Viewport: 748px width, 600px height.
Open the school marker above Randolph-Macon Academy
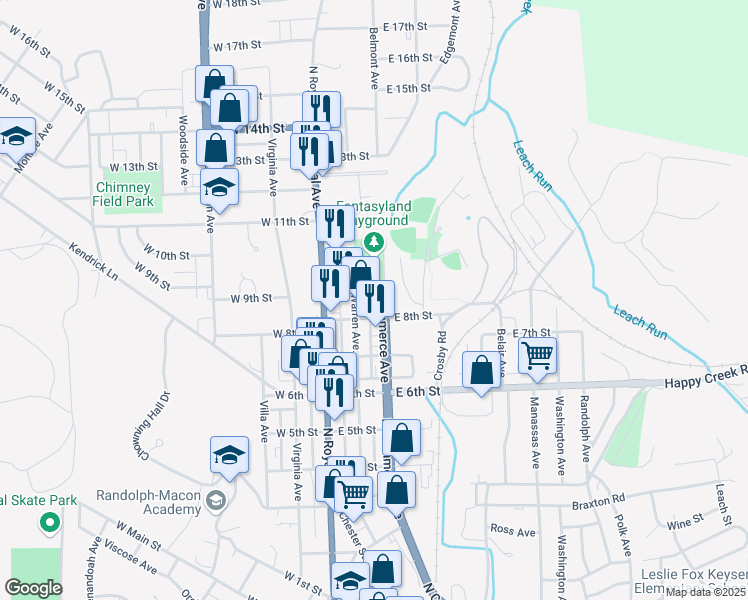coord(229,454)
